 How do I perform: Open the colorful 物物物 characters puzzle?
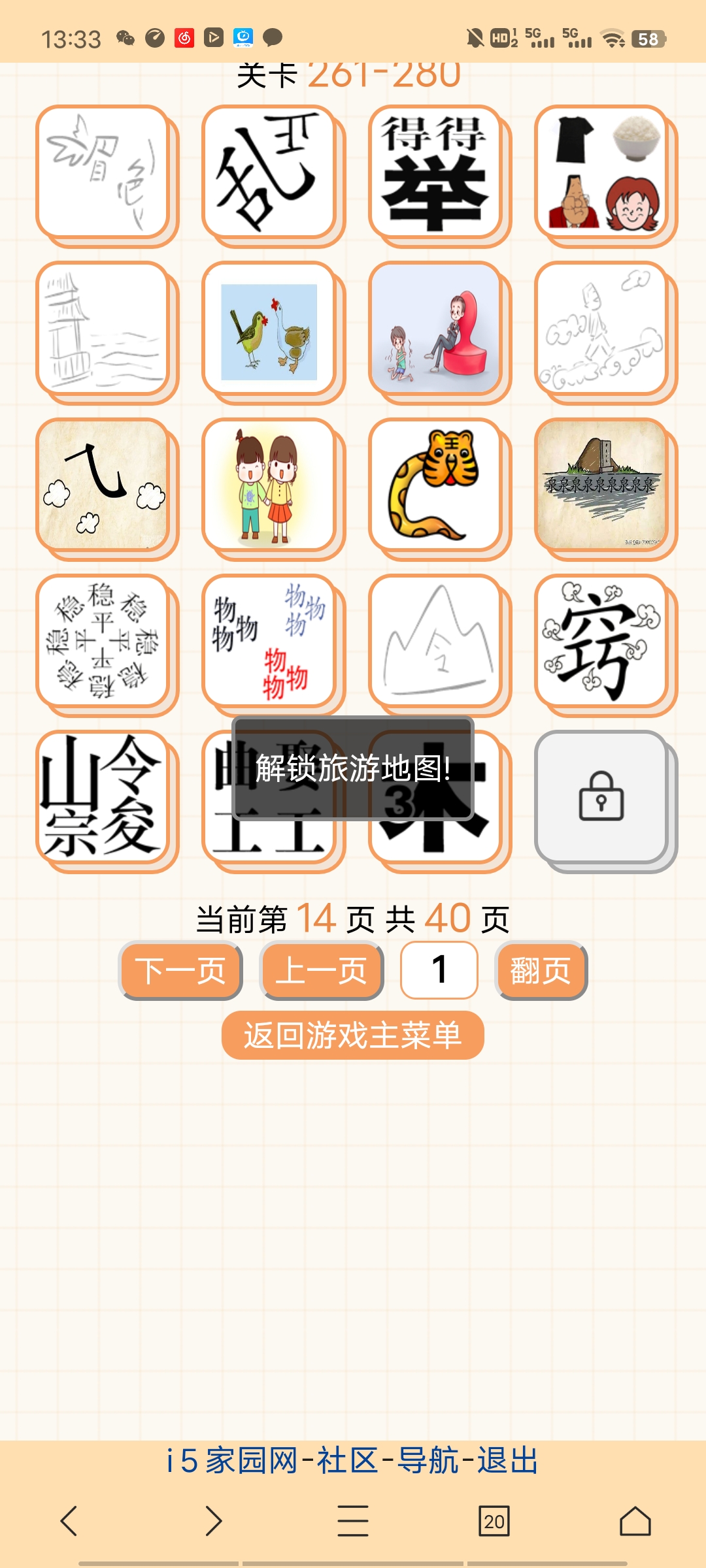(271, 644)
